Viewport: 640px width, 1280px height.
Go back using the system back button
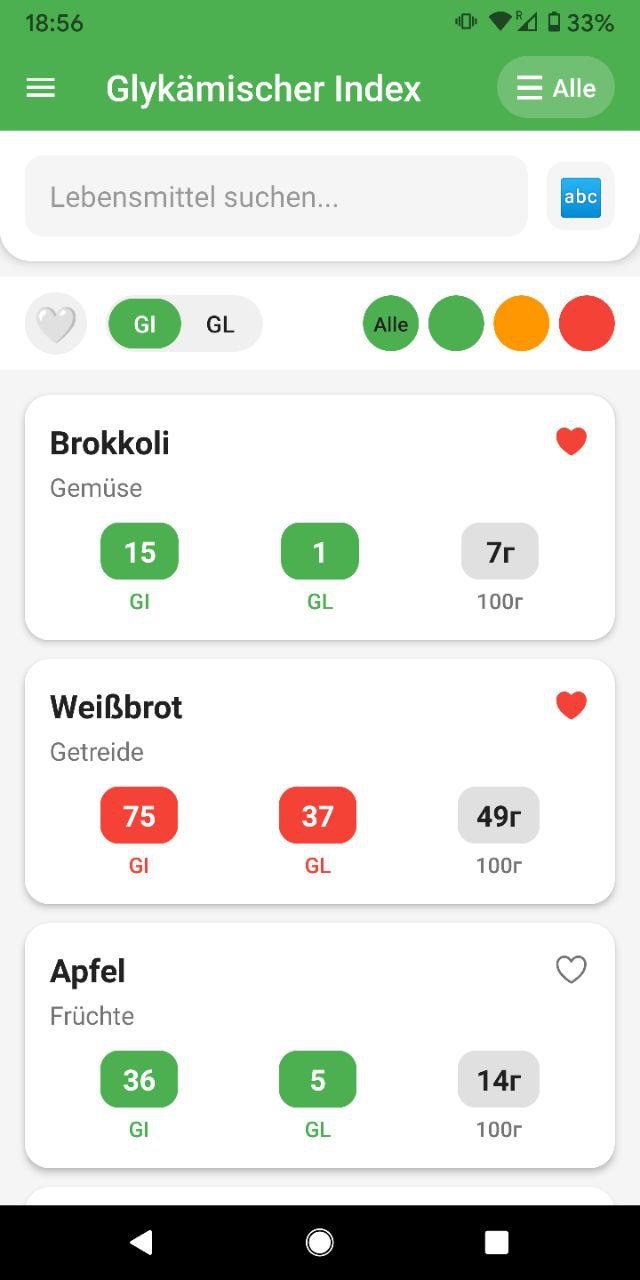pos(141,1242)
